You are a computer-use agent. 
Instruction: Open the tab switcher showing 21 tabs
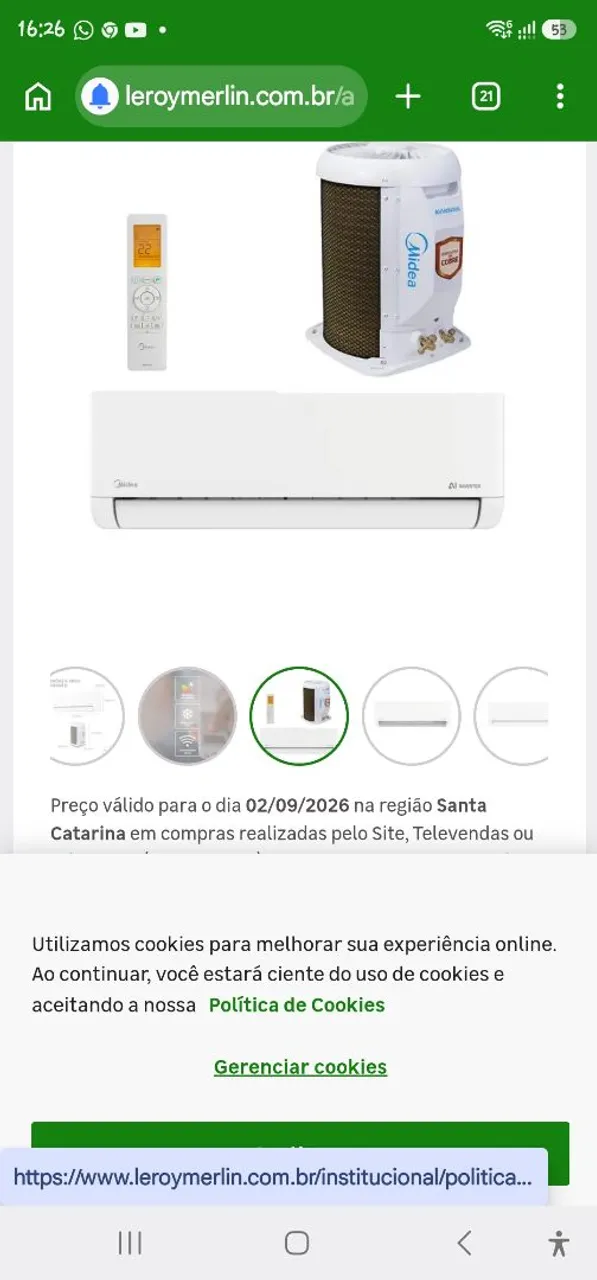[x=486, y=97]
